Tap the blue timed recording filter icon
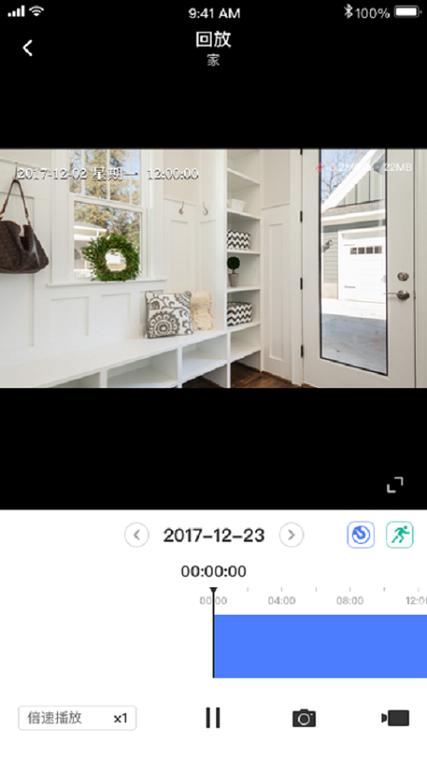Image resolution: width=427 pixels, height=759 pixels. tap(361, 535)
